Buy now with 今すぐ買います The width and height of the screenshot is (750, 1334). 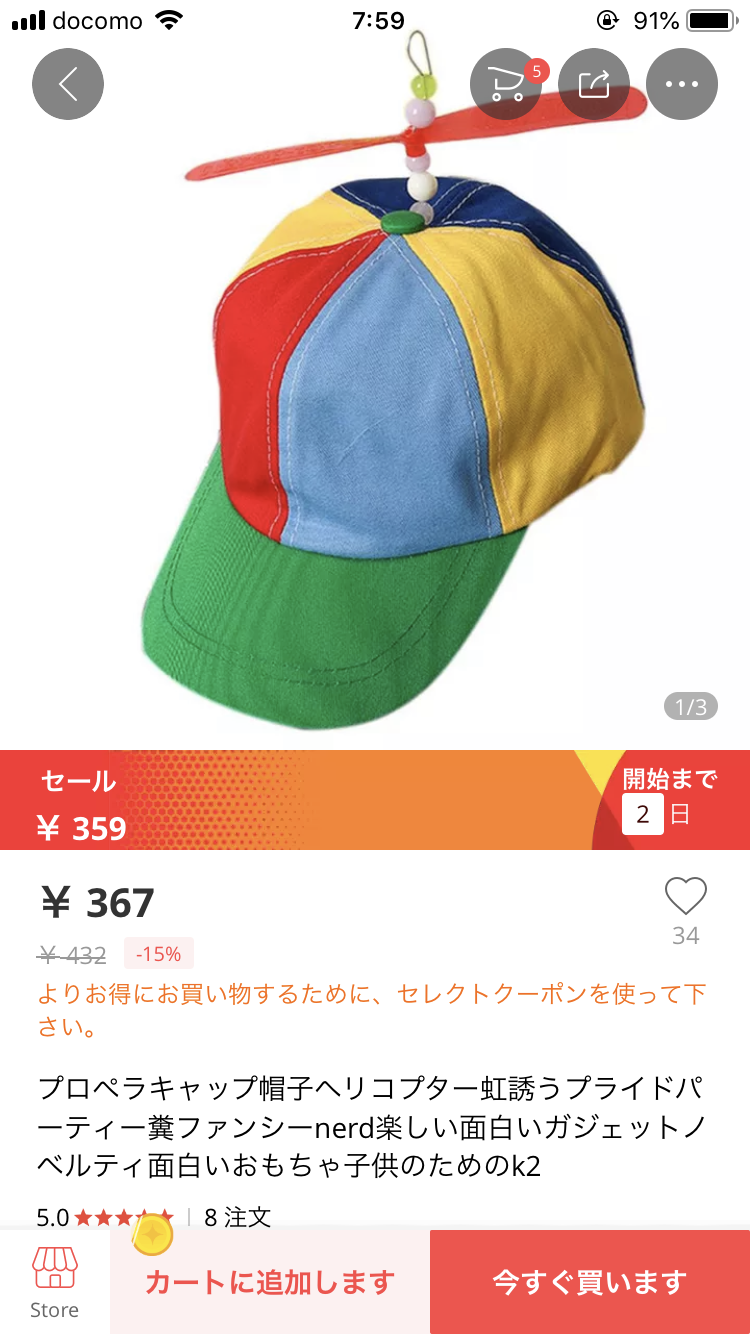pyautogui.click(x=590, y=1282)
